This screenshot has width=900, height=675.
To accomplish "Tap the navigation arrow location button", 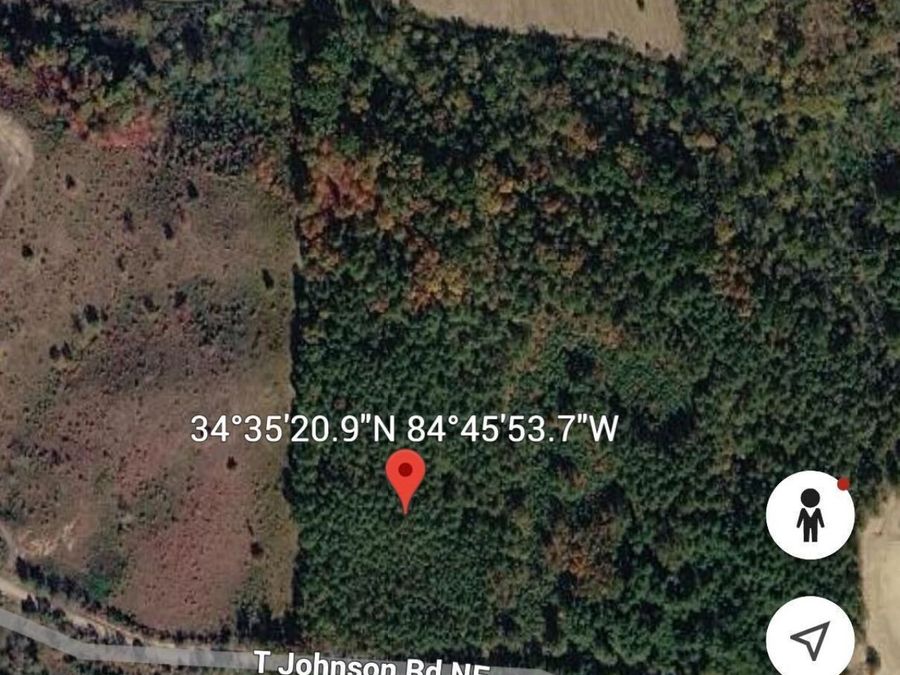I will [810, 637].
